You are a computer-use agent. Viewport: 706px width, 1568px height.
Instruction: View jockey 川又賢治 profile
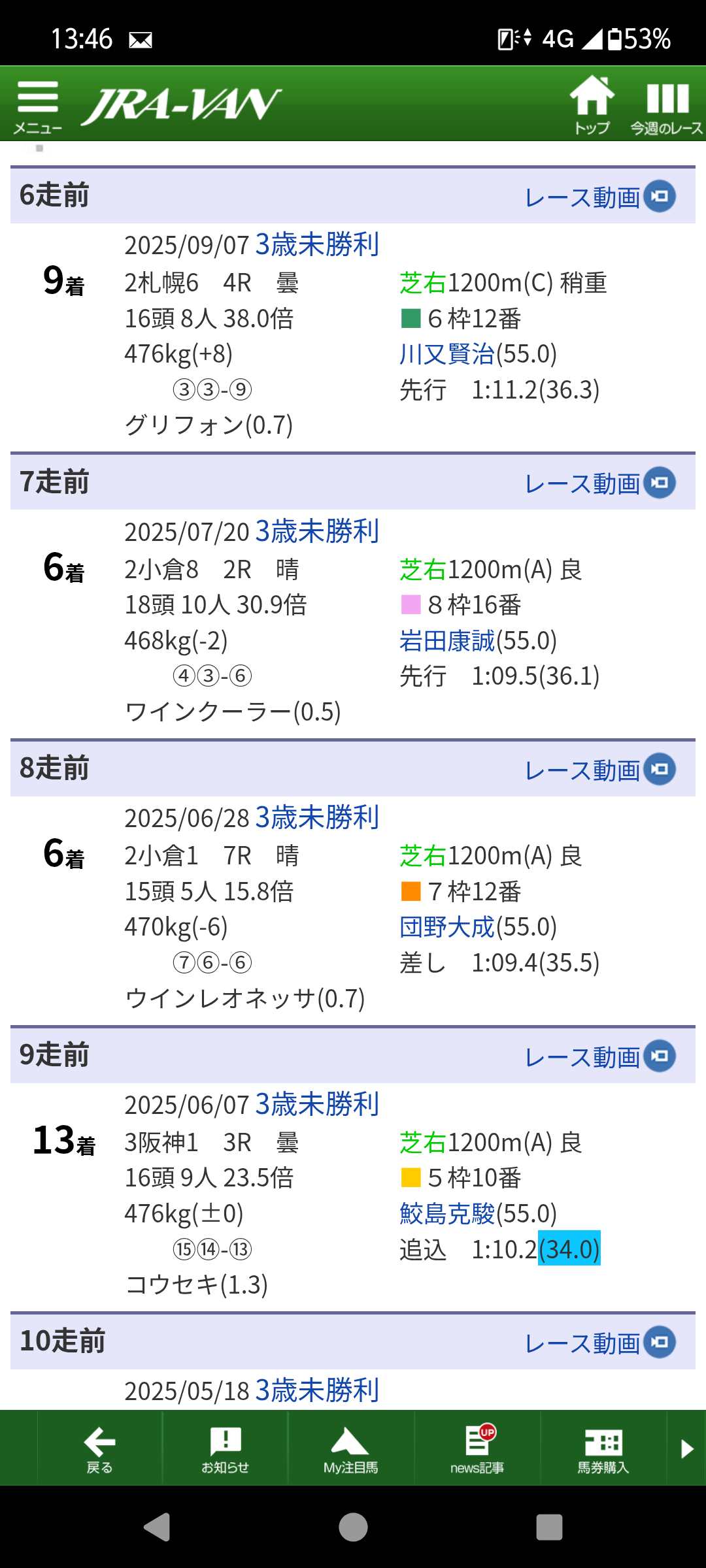447,354
